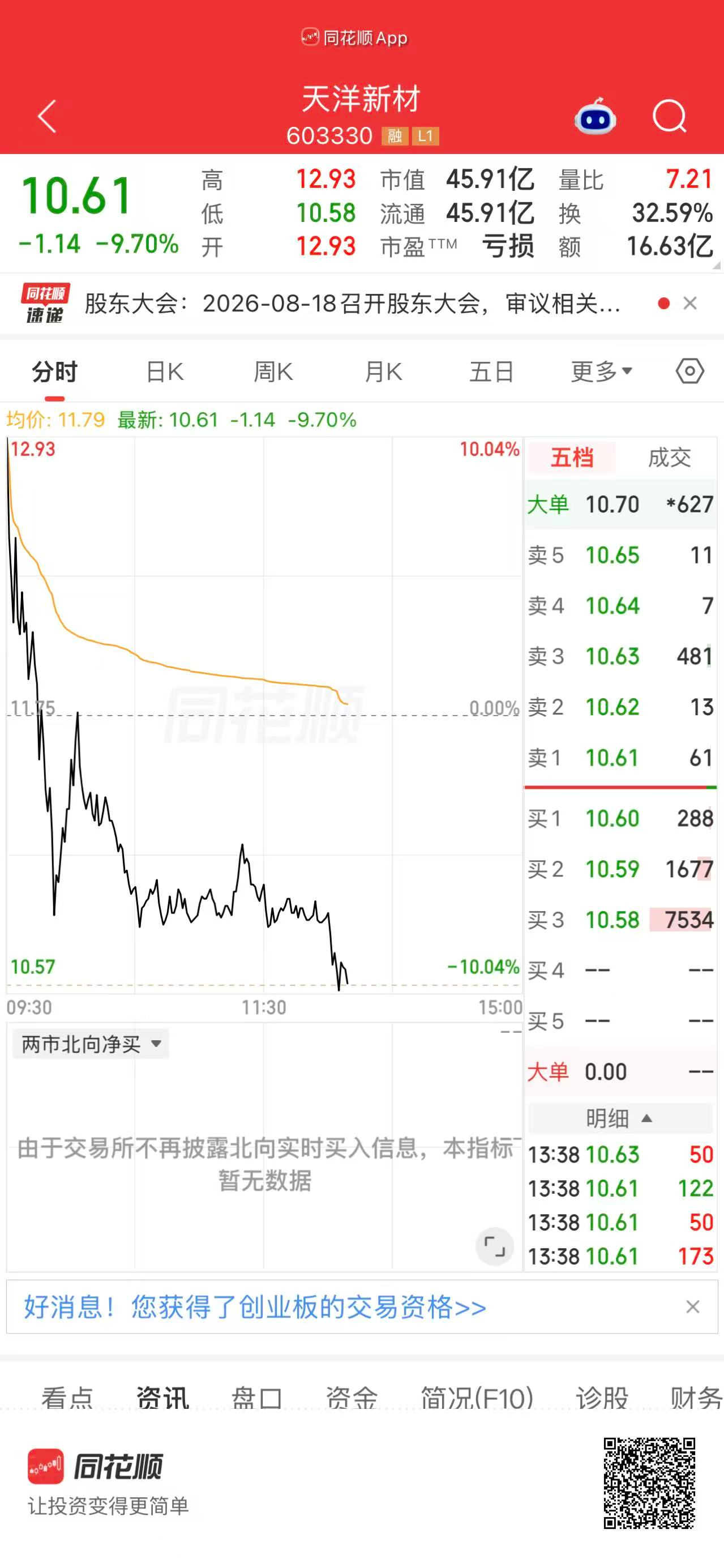The width and height of the screenshot is (724, 1568).
Task: Go back using the top-left arrow
Action: coord(47,116)
